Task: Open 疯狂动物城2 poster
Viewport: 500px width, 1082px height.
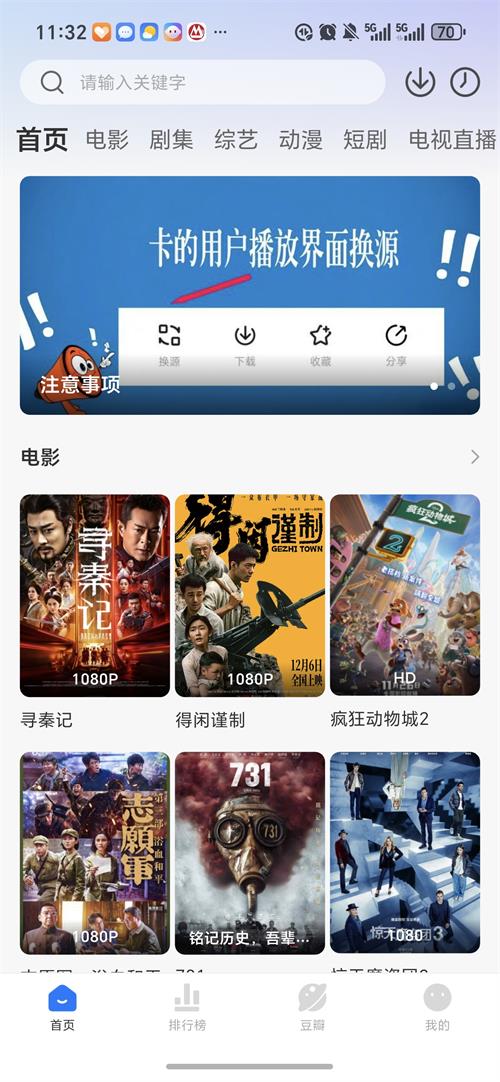Action: point(405,596)
